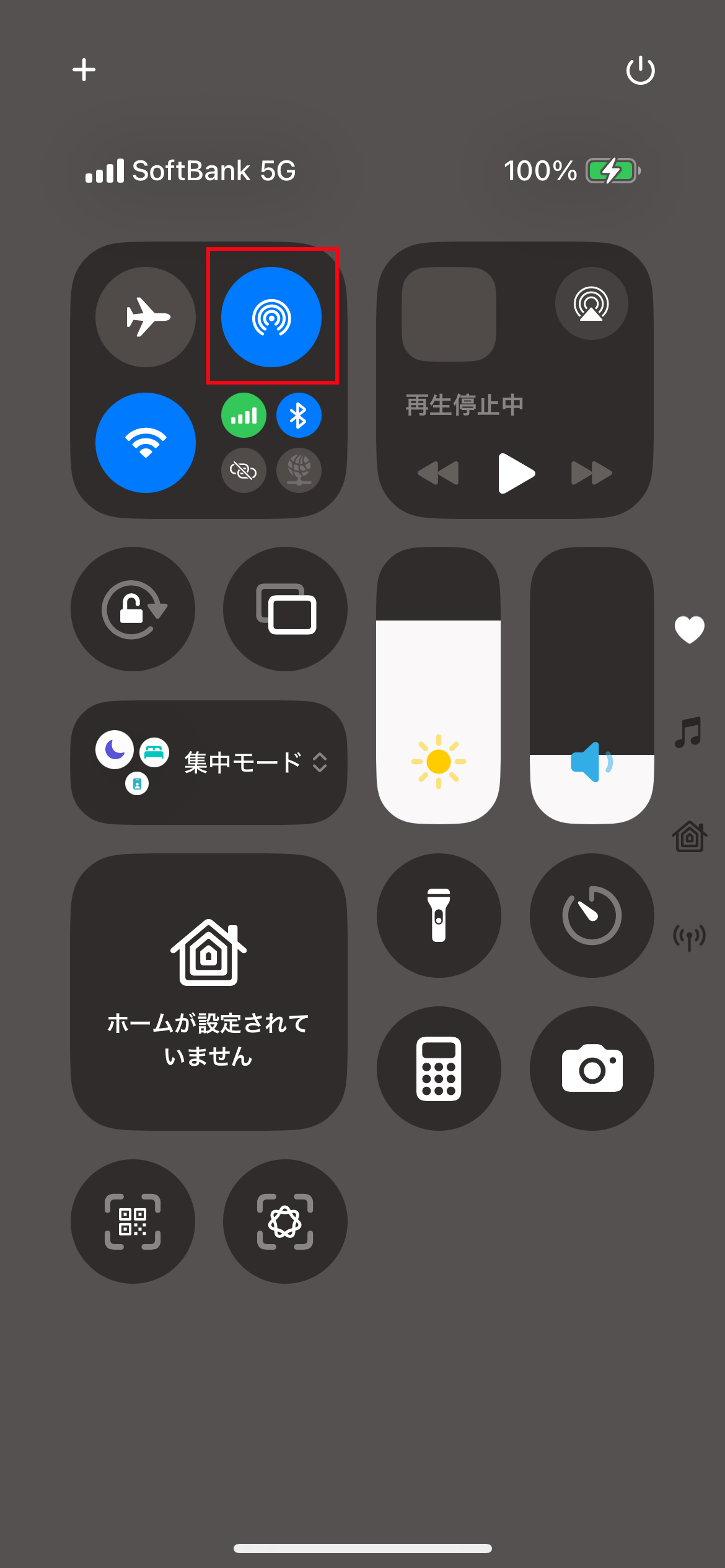Screen dimensions: 725x1568
Task: Disable Bluetooth
Action: coord(299,416)
